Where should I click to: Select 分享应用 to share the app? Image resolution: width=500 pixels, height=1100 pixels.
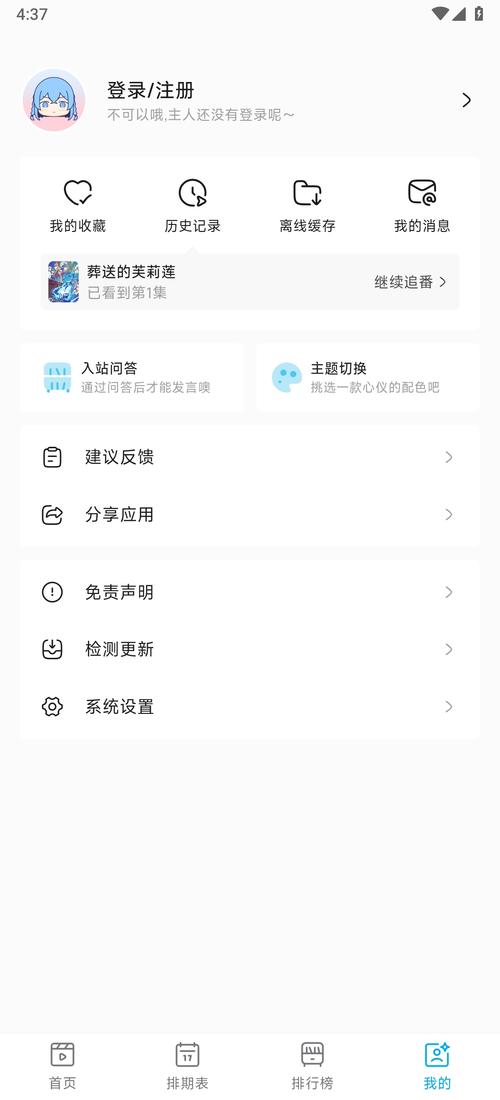point(250,515)
